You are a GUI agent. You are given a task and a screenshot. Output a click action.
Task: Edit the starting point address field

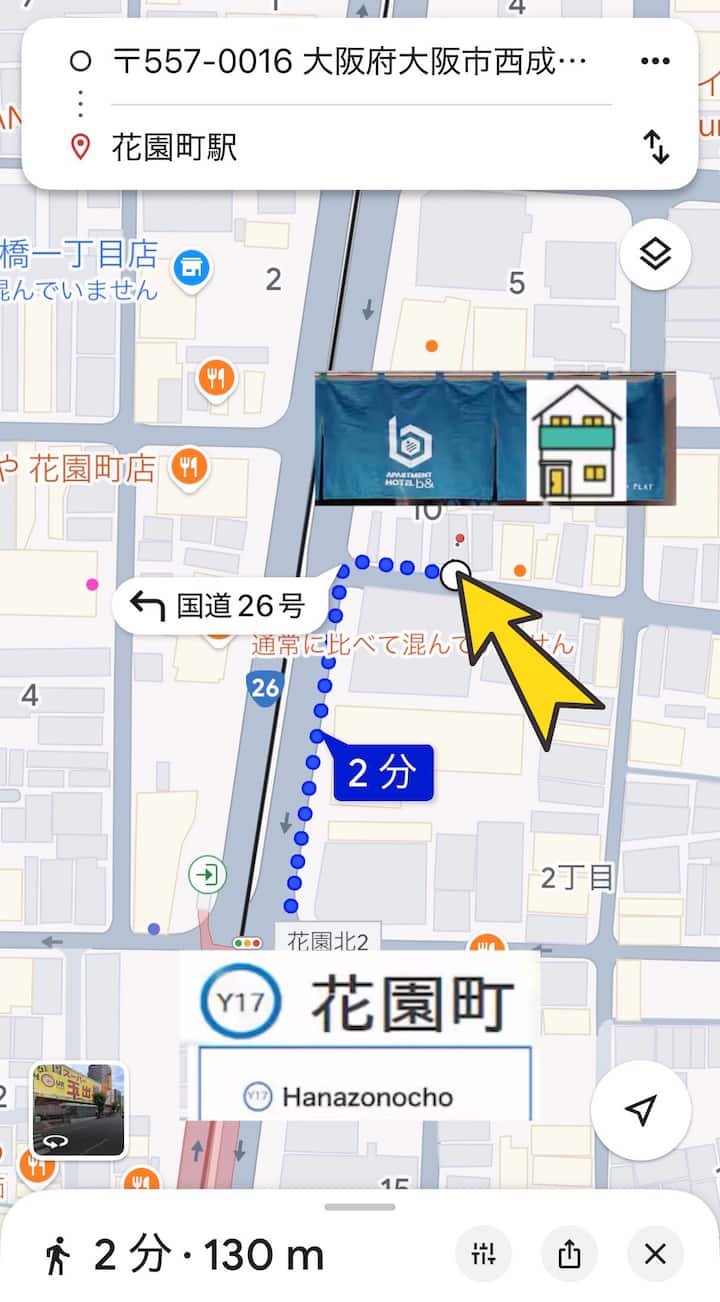345,61
